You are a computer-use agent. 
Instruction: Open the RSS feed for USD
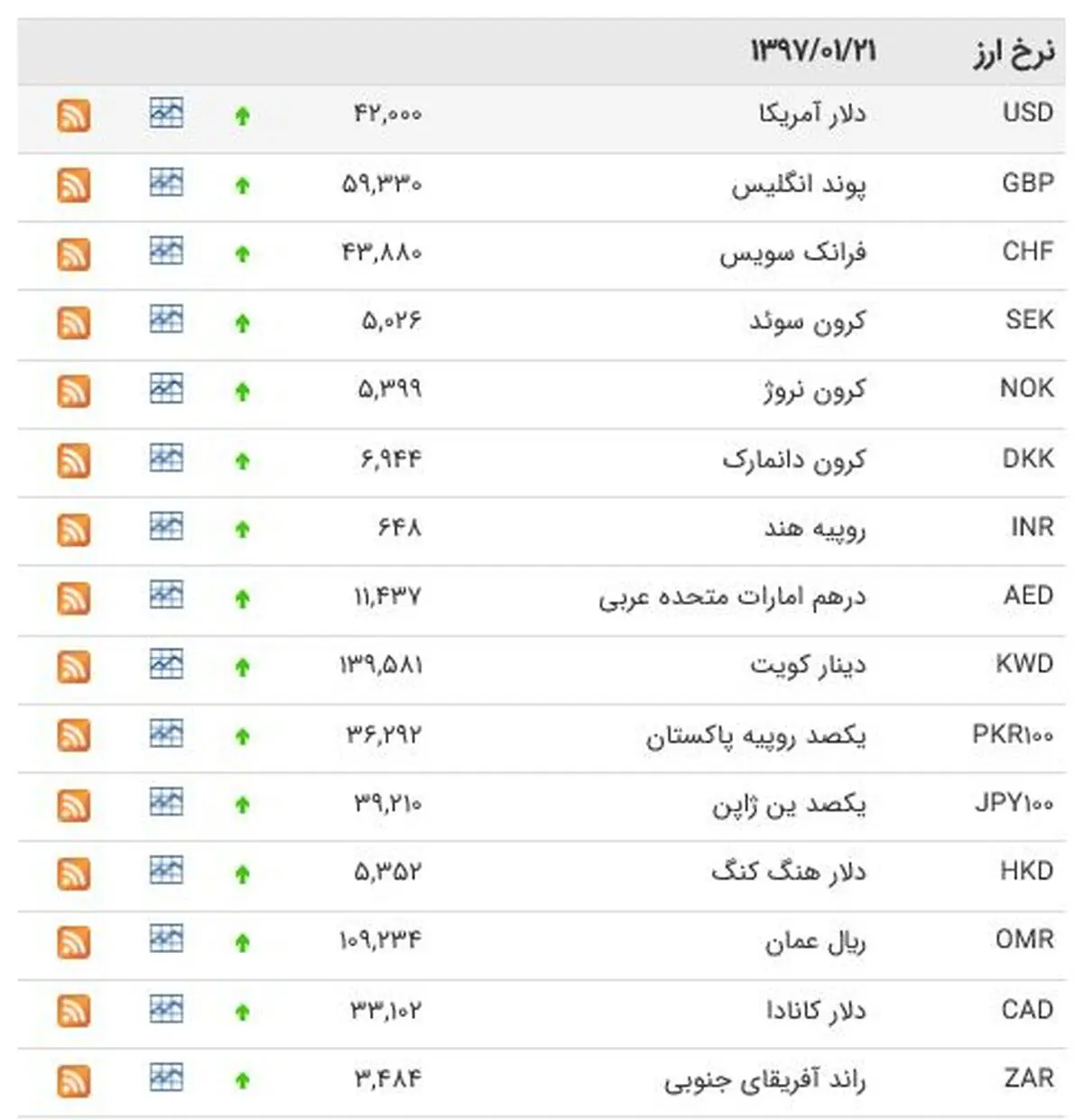point(74,116)
